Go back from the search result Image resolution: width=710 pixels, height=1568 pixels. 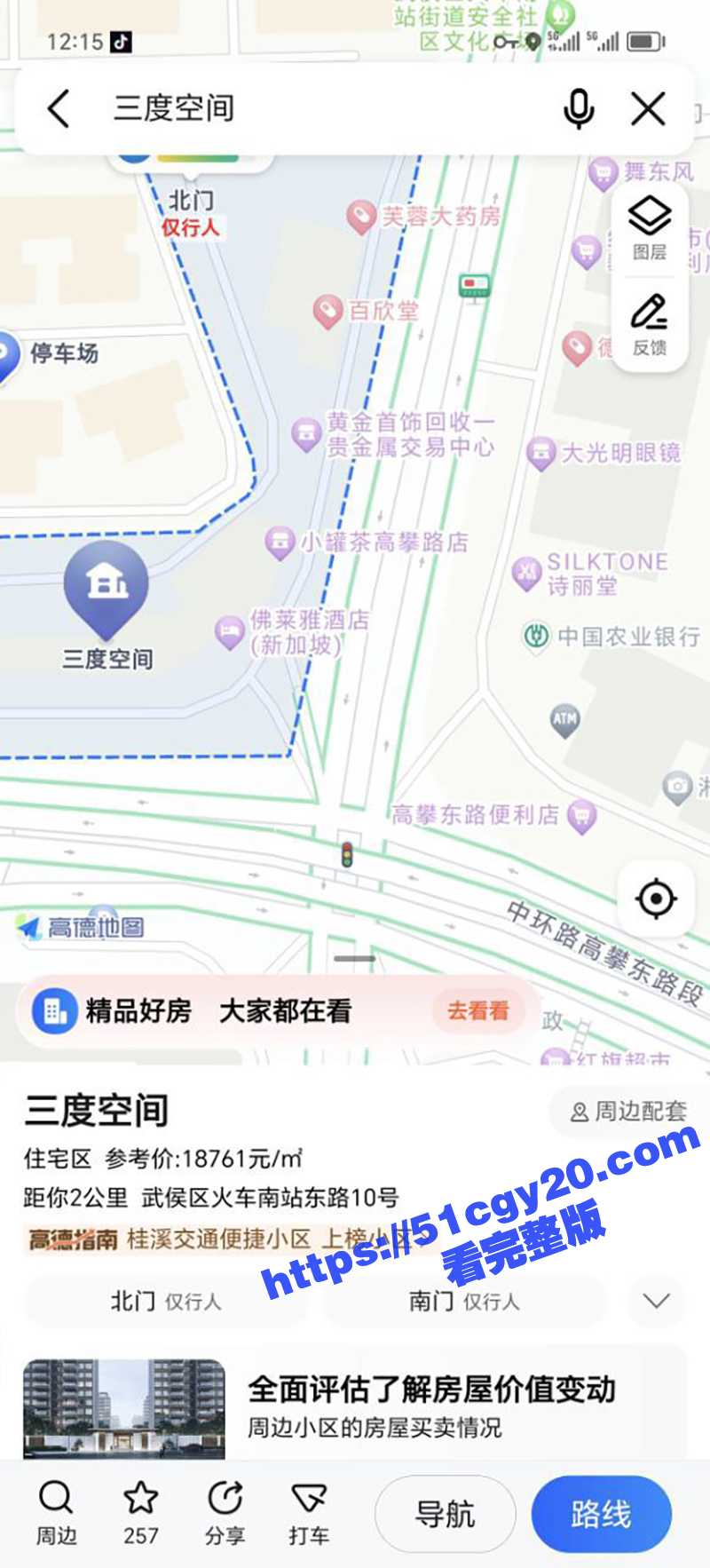pos(59,109)
